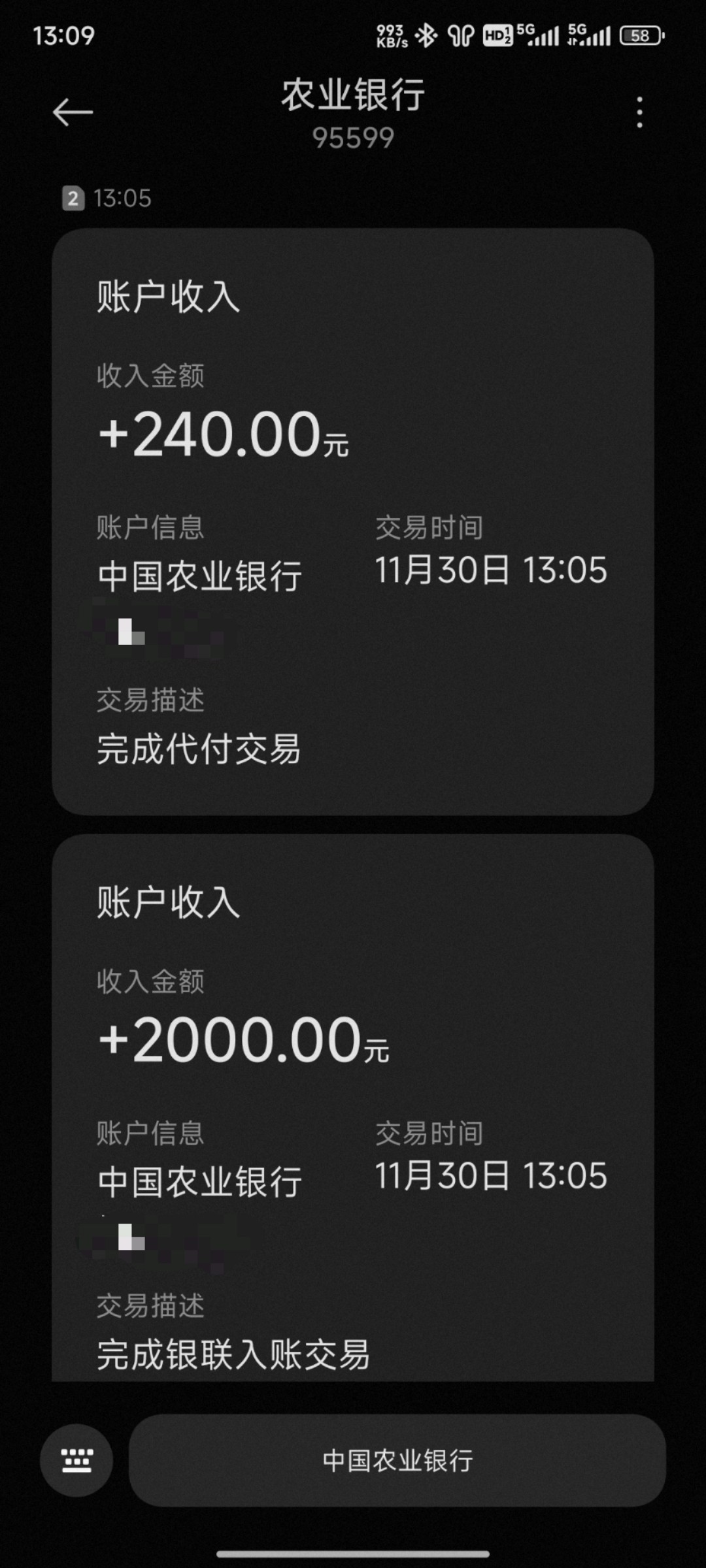Open the +240.00元 income card
Screen dimensions: 706x1568
click(353, 521)
